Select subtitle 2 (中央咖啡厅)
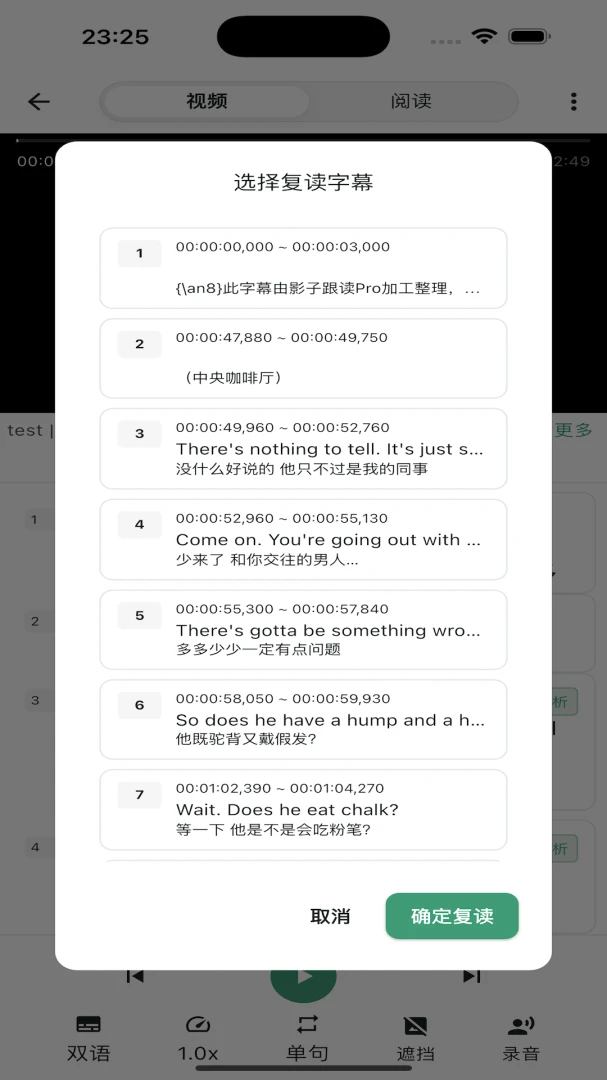This screenshot has width=607, height=1080. click(x=303, y=358)
